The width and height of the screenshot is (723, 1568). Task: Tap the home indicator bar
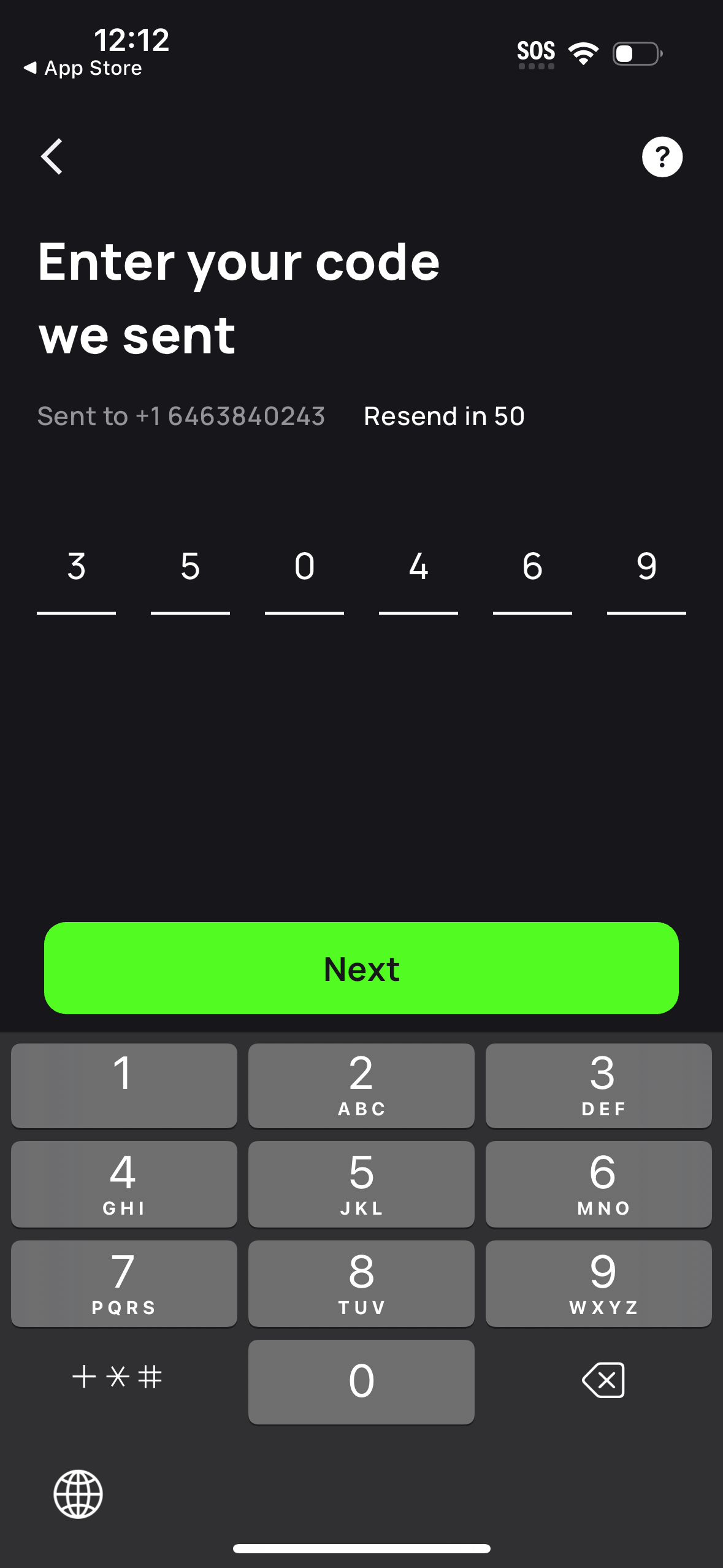pyautogui.click(x=361, y=1548)
